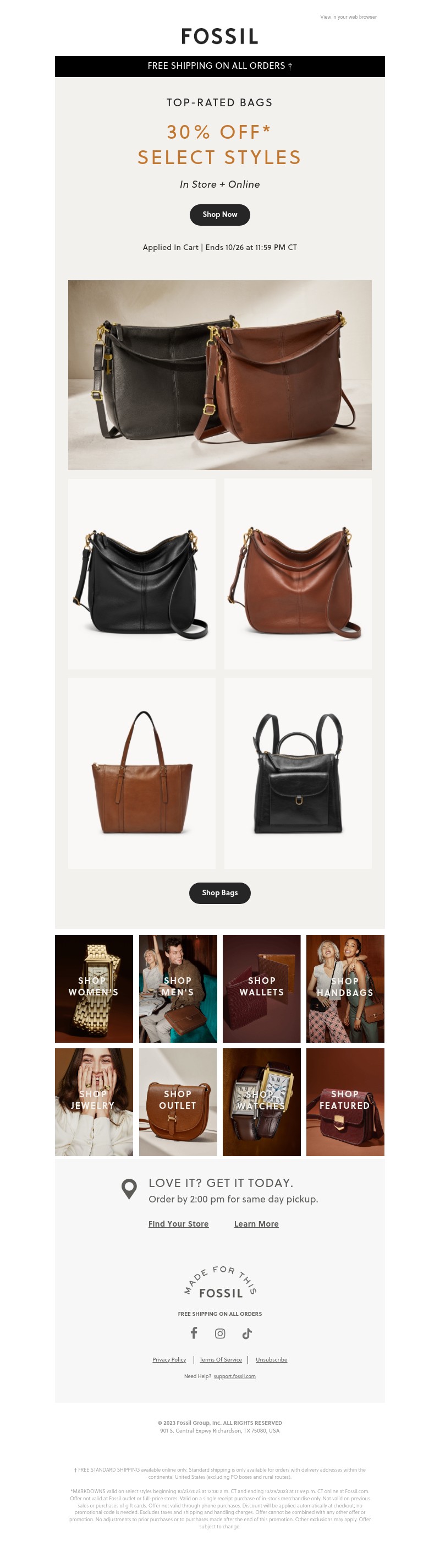Unsubscribe from Fossil emails
Screen dimensions: 440x1568
[x=271, y=1359]
